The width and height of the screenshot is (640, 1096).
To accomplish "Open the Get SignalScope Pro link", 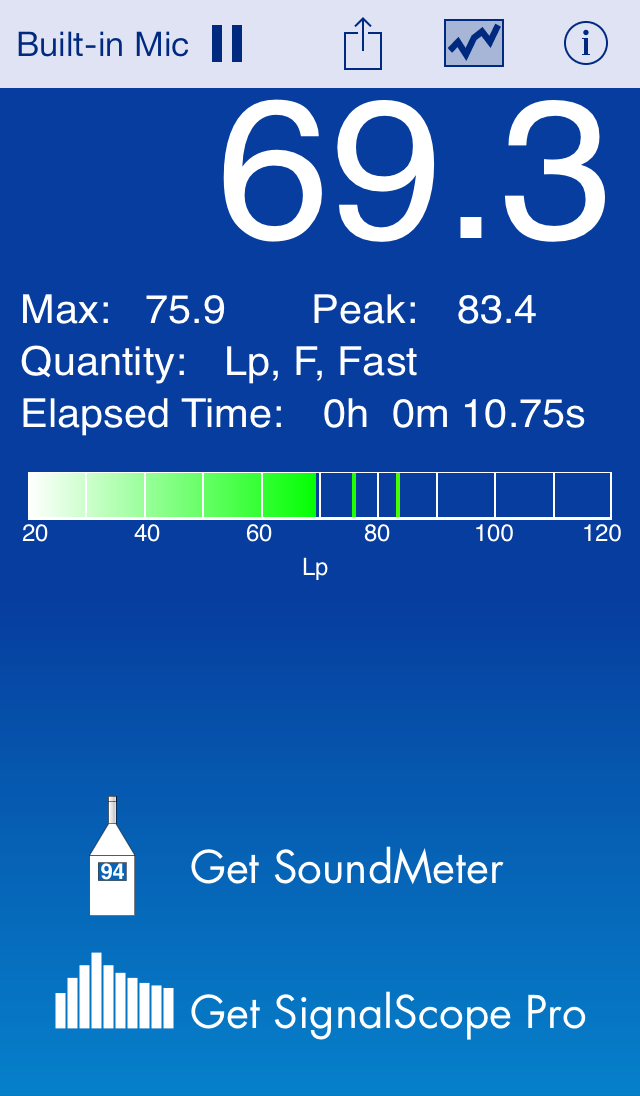I will [320, 993].
